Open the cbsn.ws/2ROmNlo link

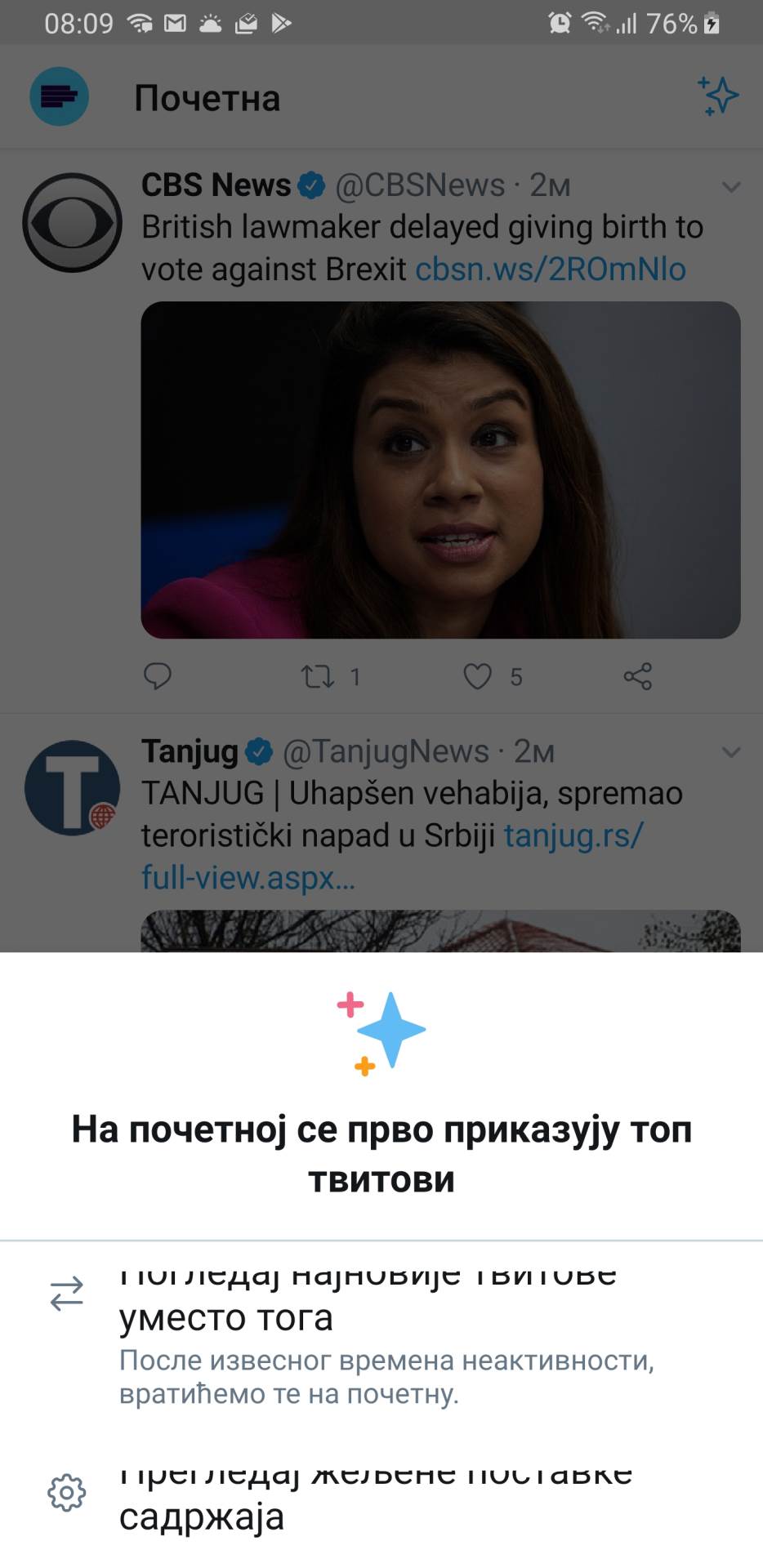point(551,269)
